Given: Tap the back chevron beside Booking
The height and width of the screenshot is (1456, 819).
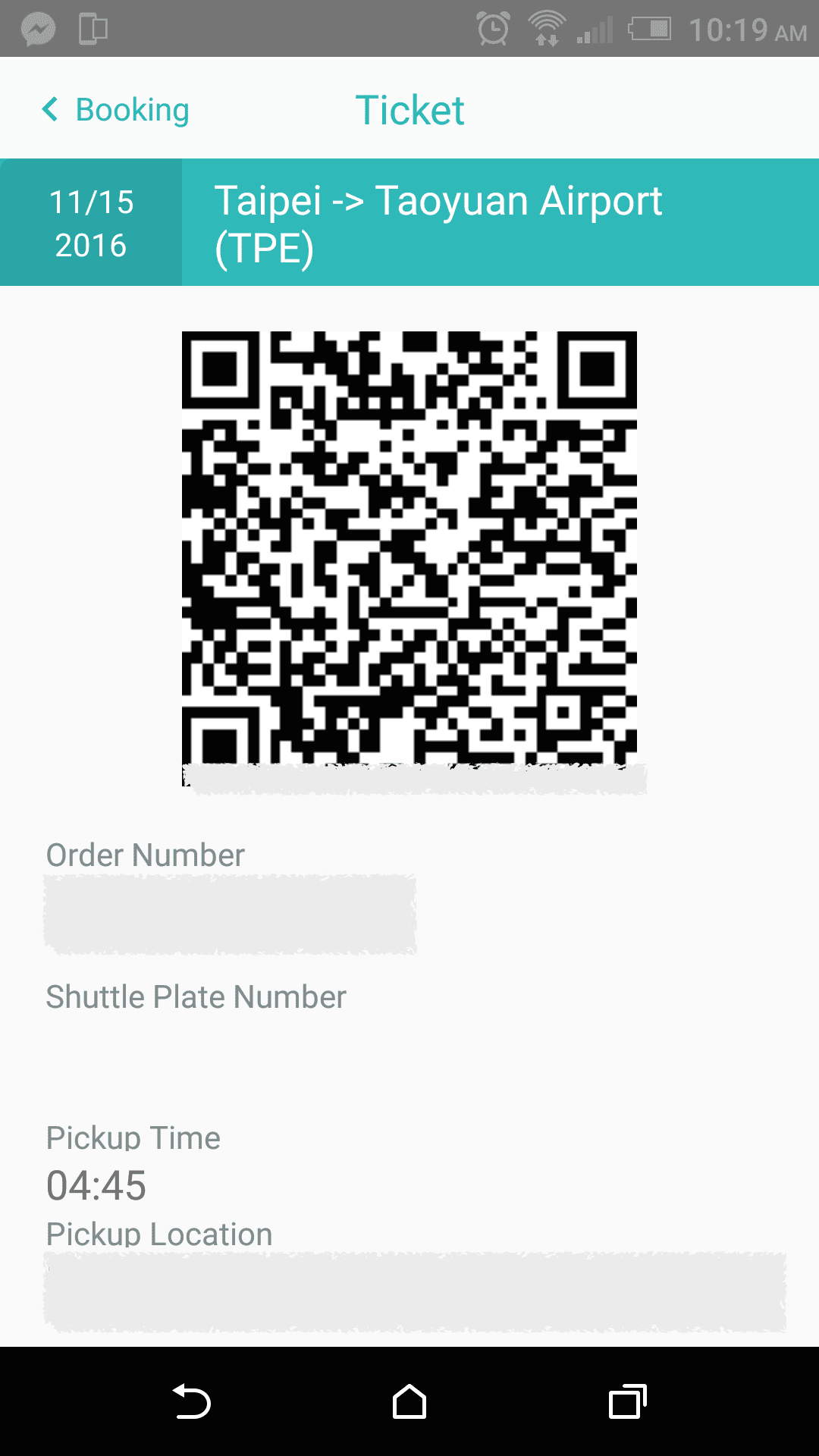Looking at the screenshot, I should click(x=50, y=110).
